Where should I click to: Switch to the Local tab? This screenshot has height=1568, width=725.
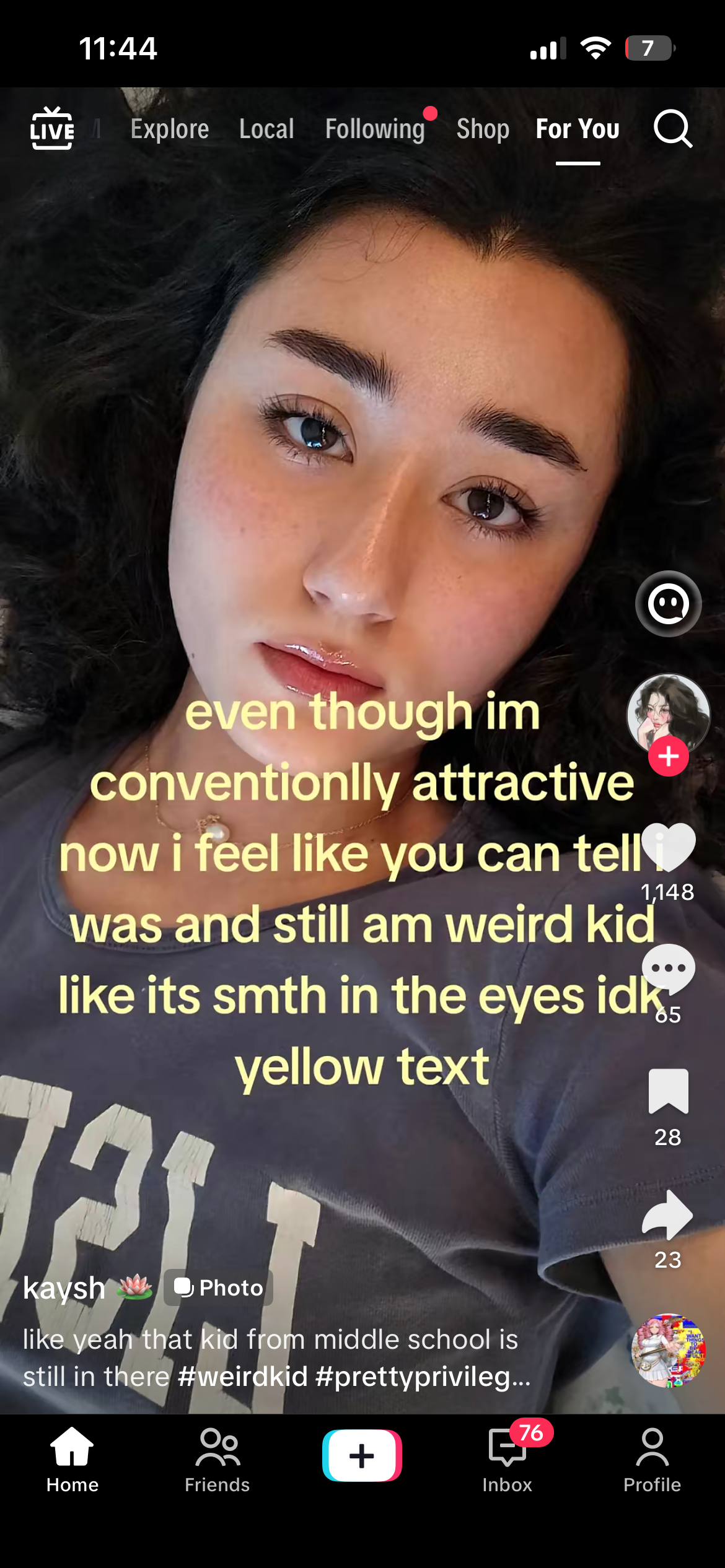(x=266, y=129)
